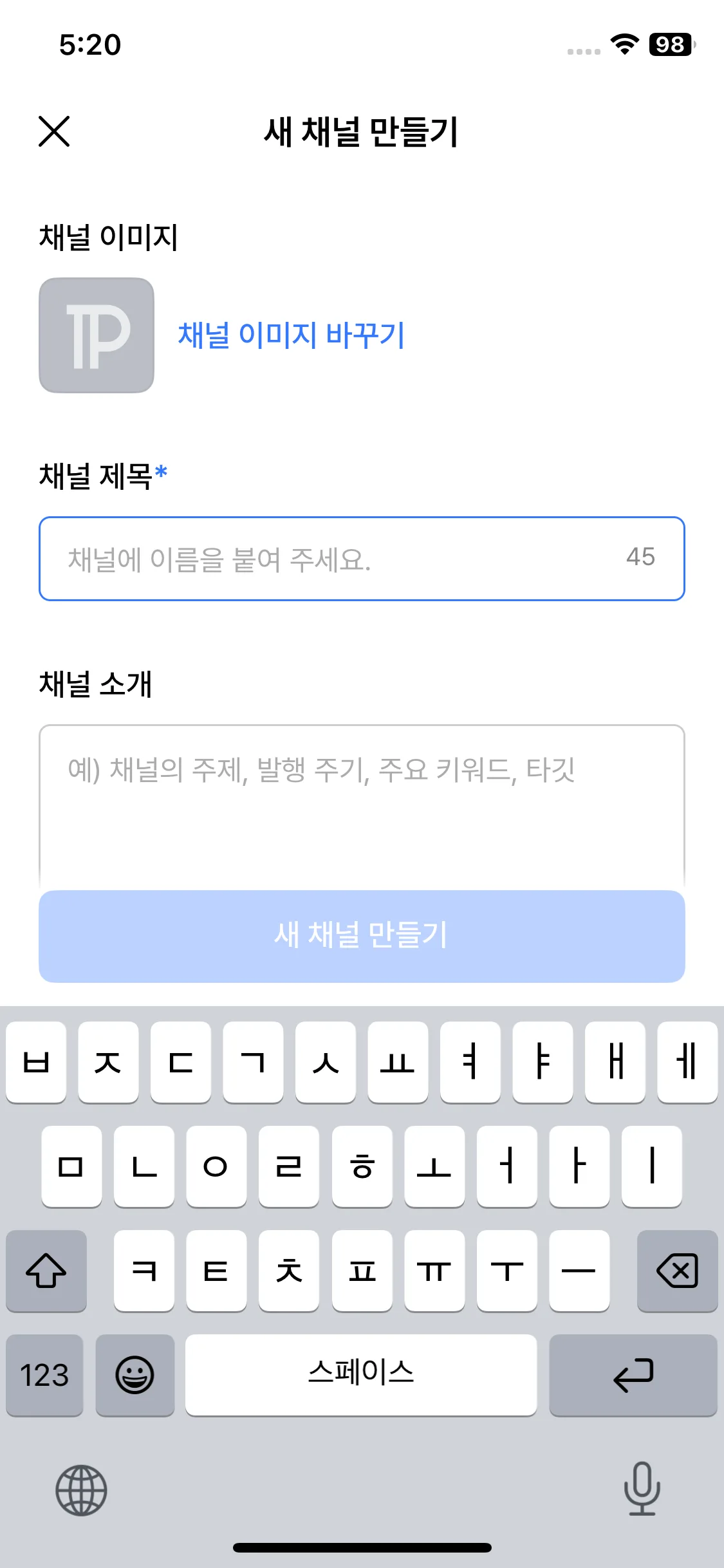Tap the channel image thumbnail
This screenshot has height=1568, width=724.
coord(97,335)
